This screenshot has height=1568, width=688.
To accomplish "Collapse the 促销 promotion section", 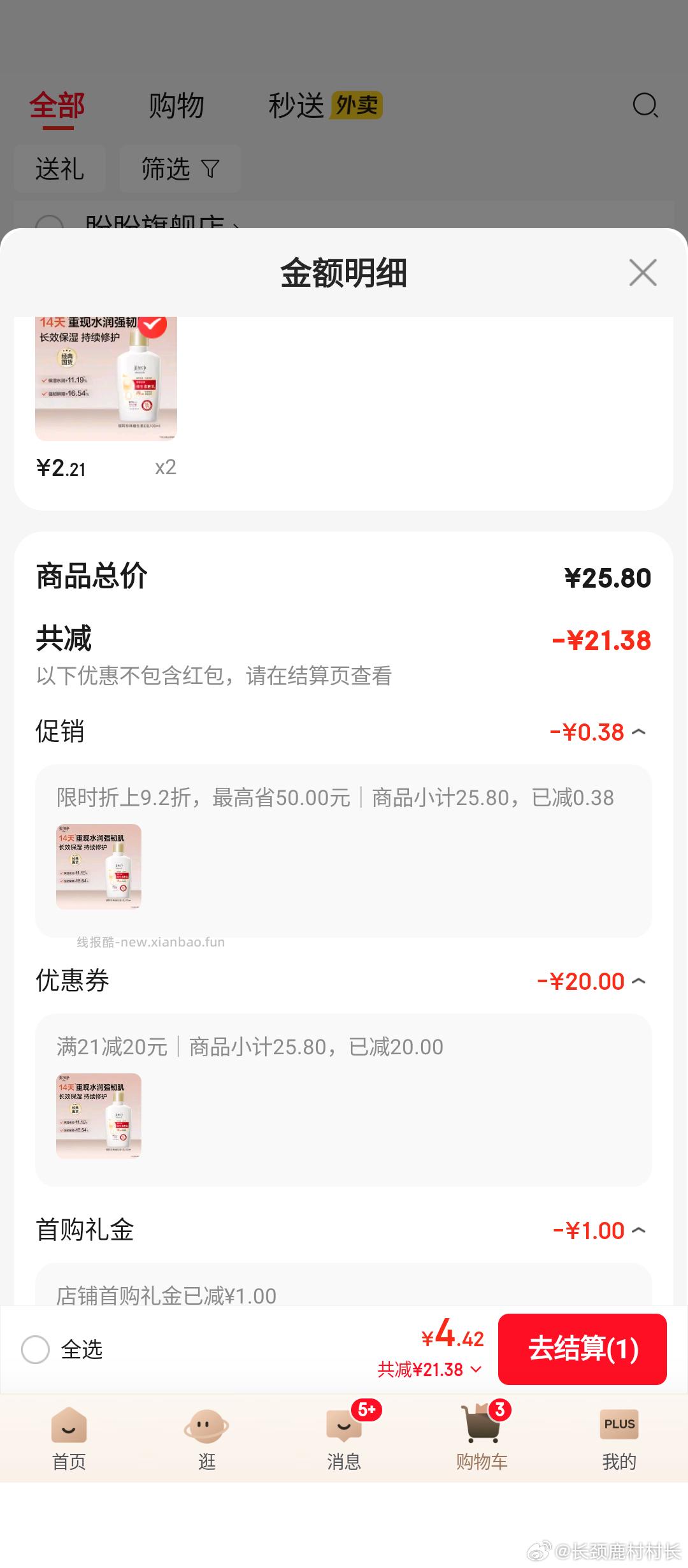I will pyautogui.click(x=640, y=731).
